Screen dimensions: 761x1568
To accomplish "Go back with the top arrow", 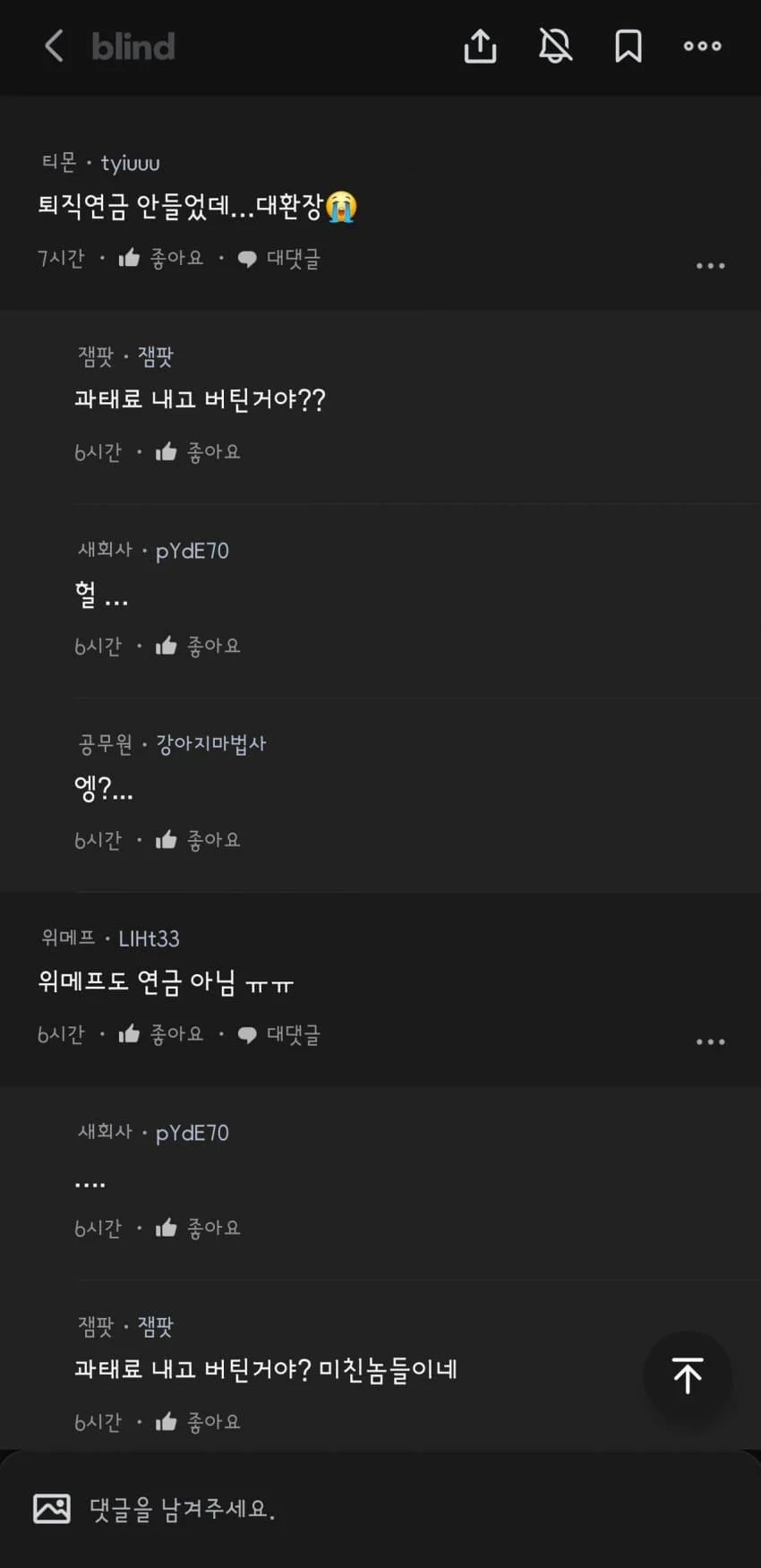I will pos(55,46).
